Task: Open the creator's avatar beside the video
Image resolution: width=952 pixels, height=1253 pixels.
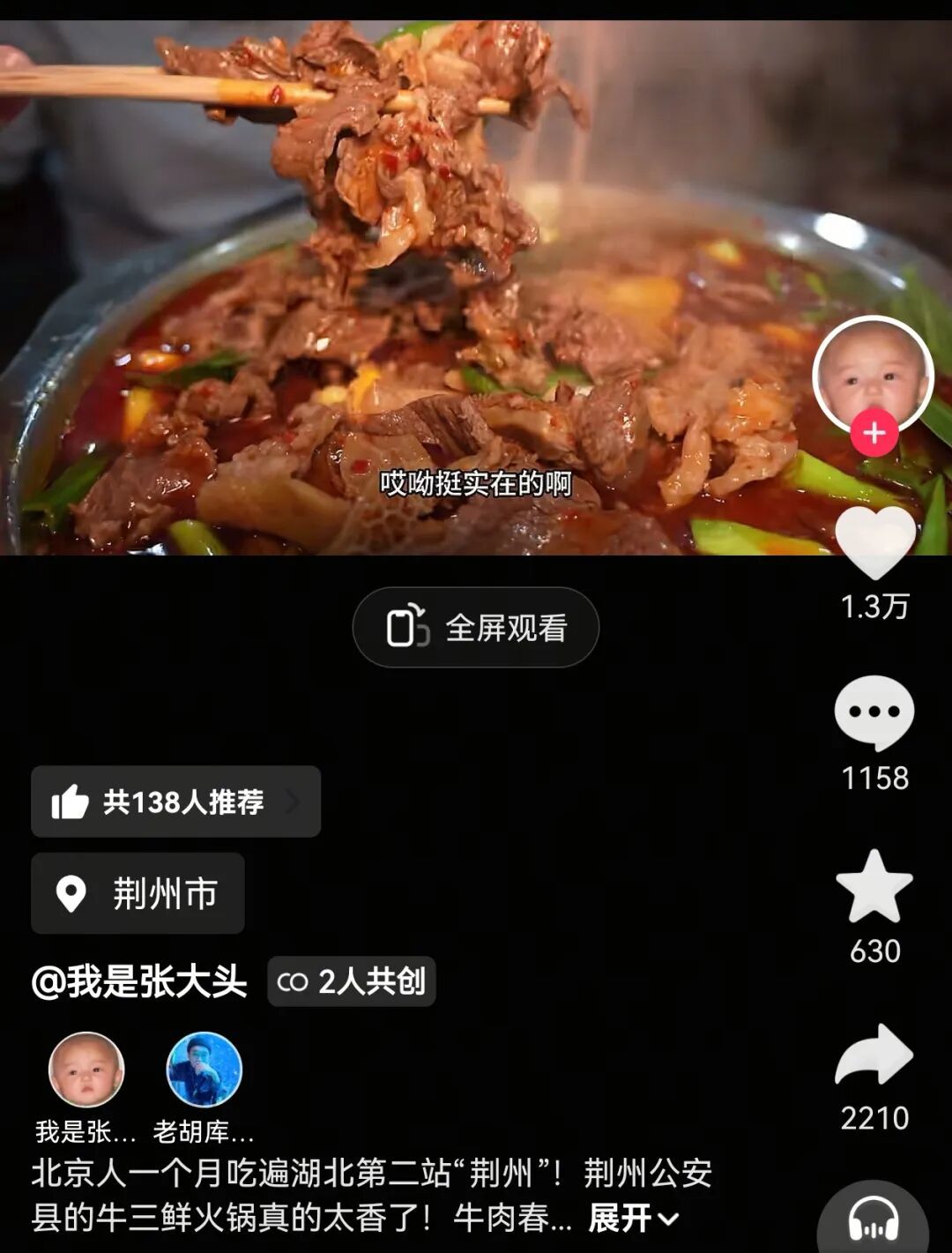Action: coord(872,375)
